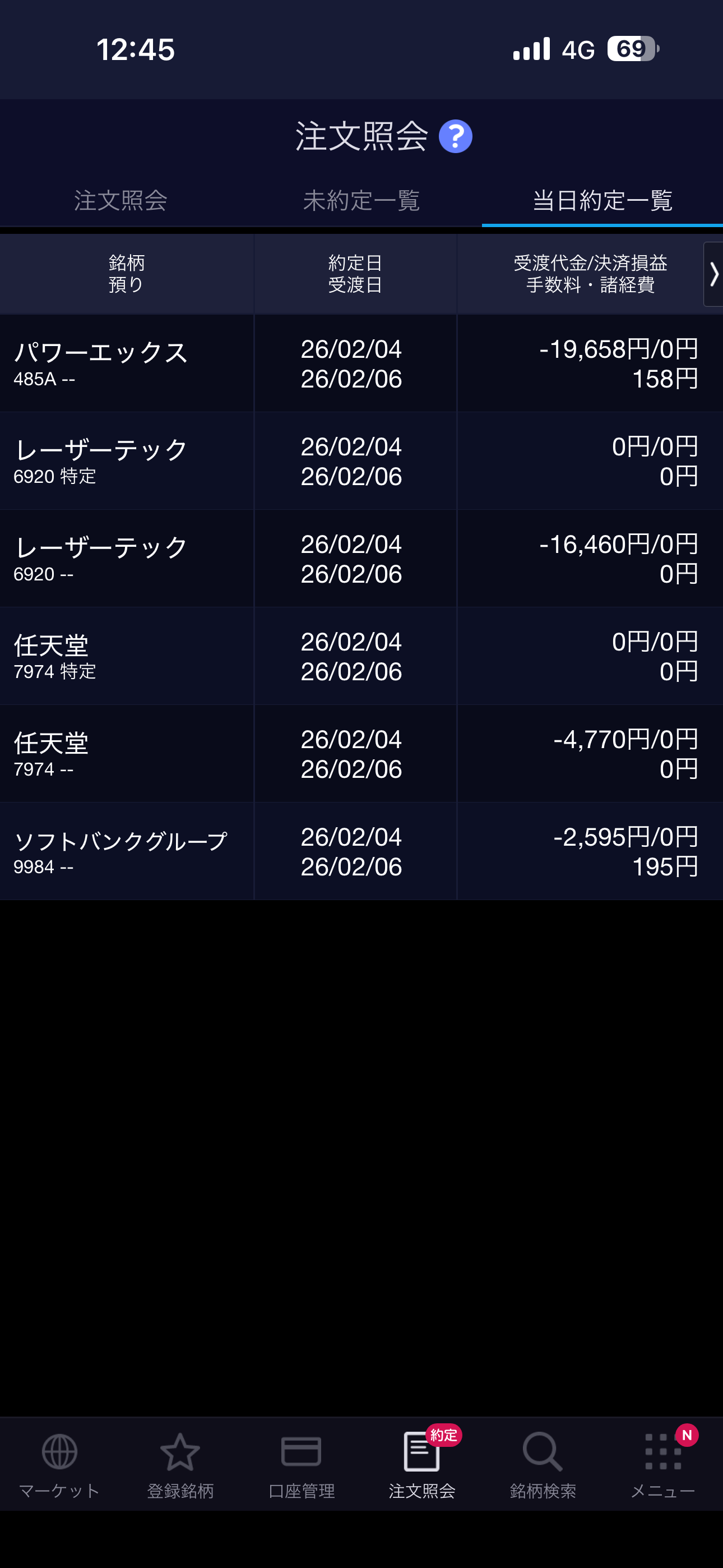Switch to the 注文照会 top tab
This screenshot has height=1568, width=723.
pyautogui.click(x=121, y=200)
